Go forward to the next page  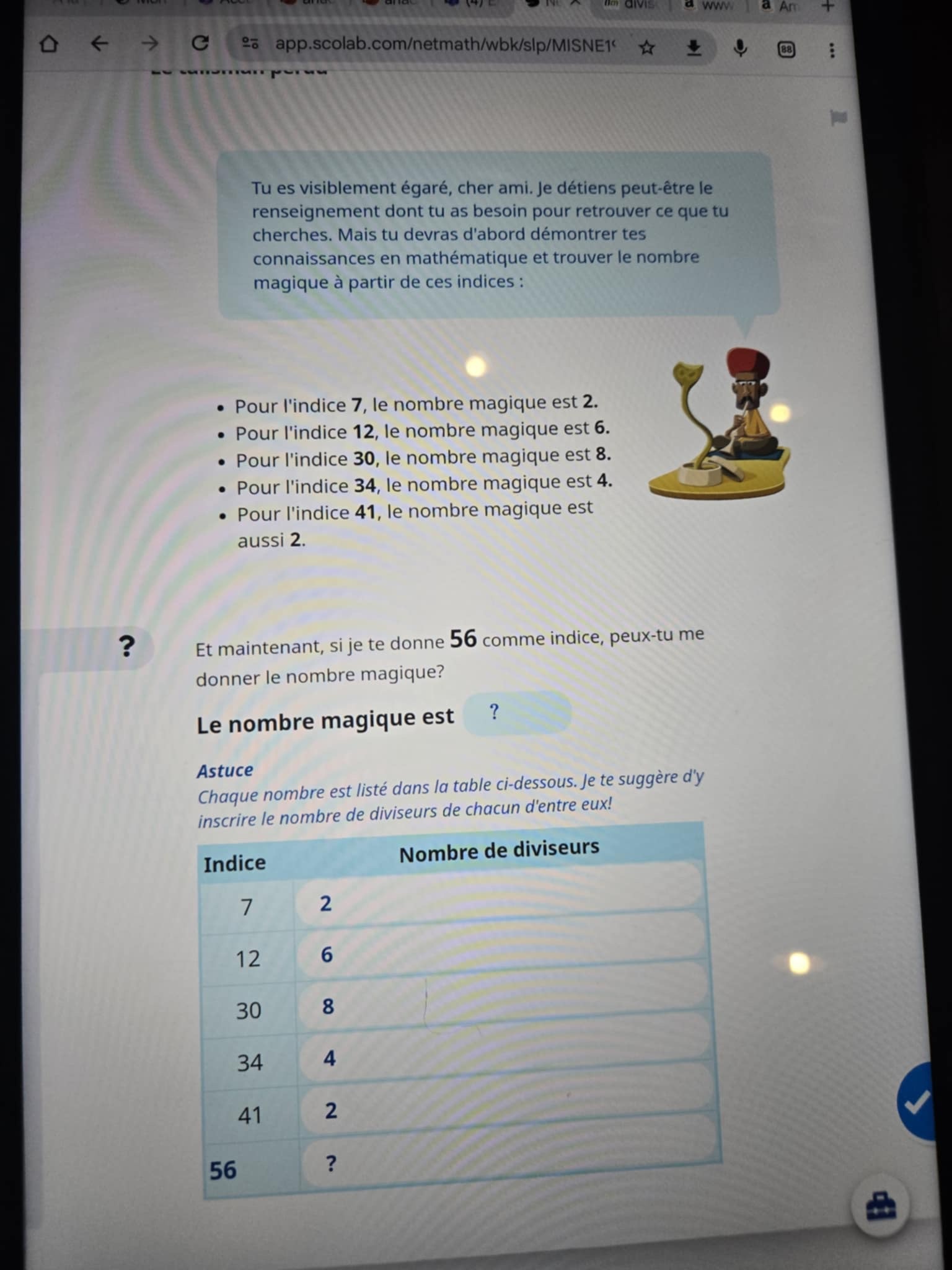pyautogui.click(x=149, y=43)
